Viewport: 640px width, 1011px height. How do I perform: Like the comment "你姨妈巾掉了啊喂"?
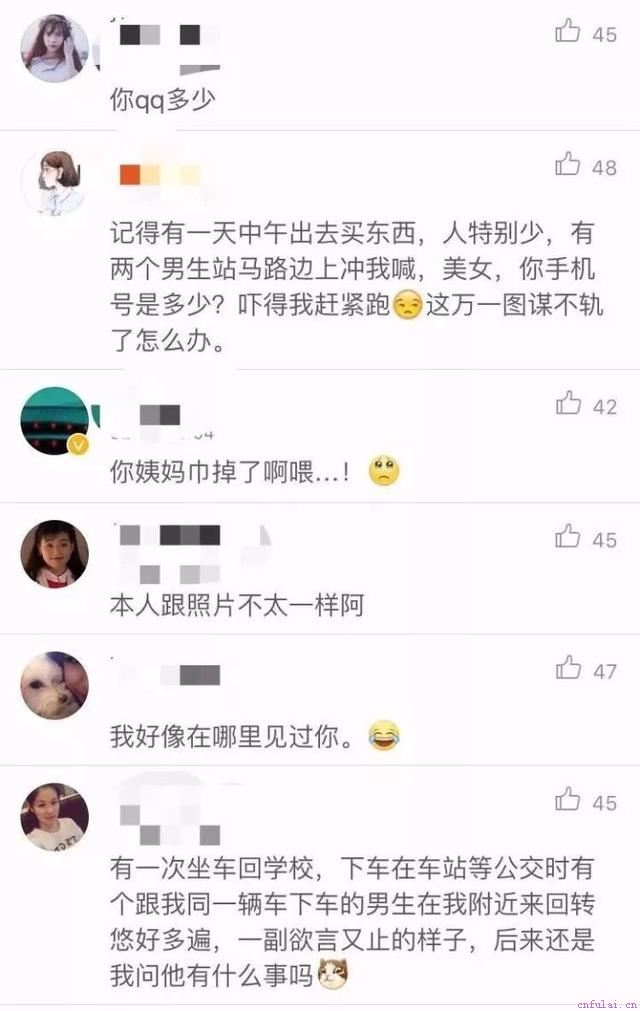tap(568, 404)
